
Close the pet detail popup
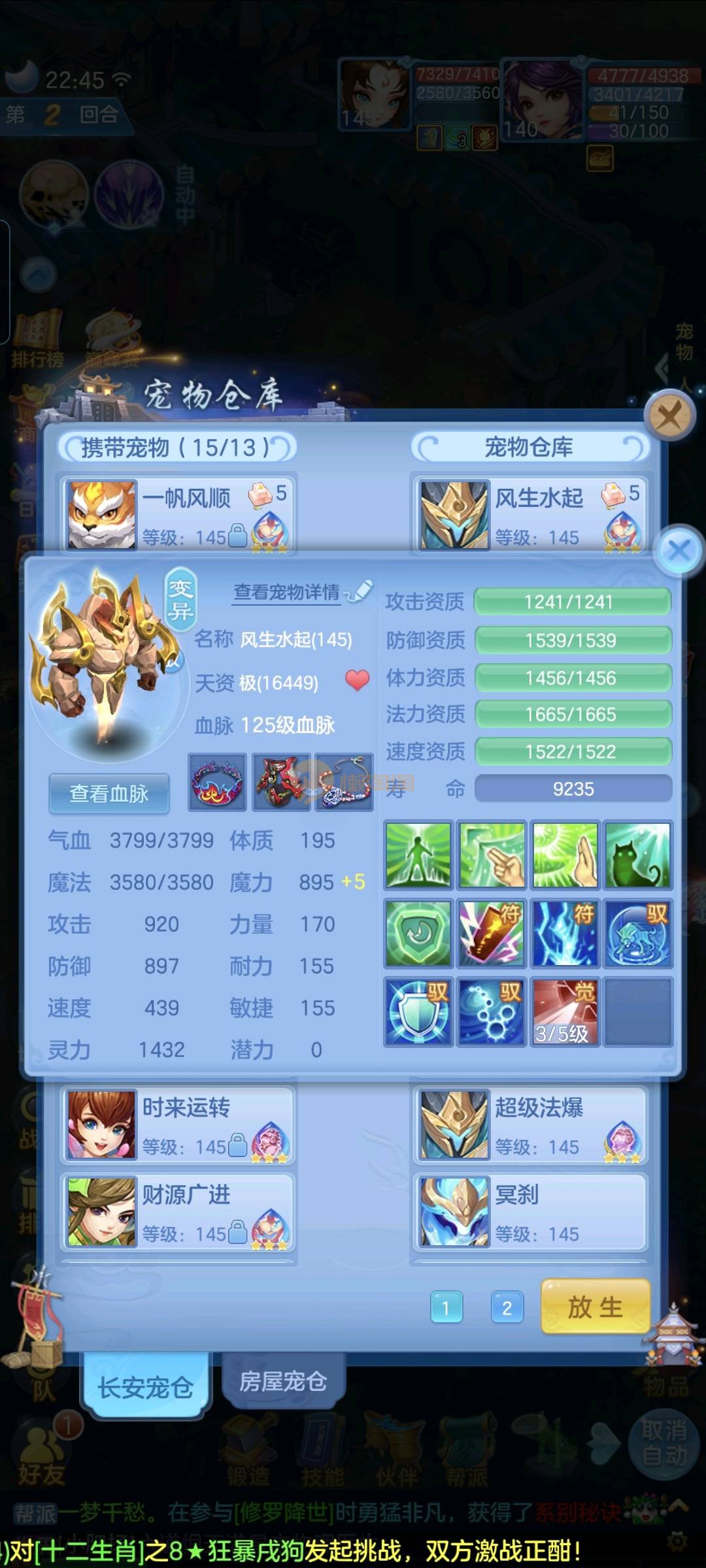(x=679, y=550)
